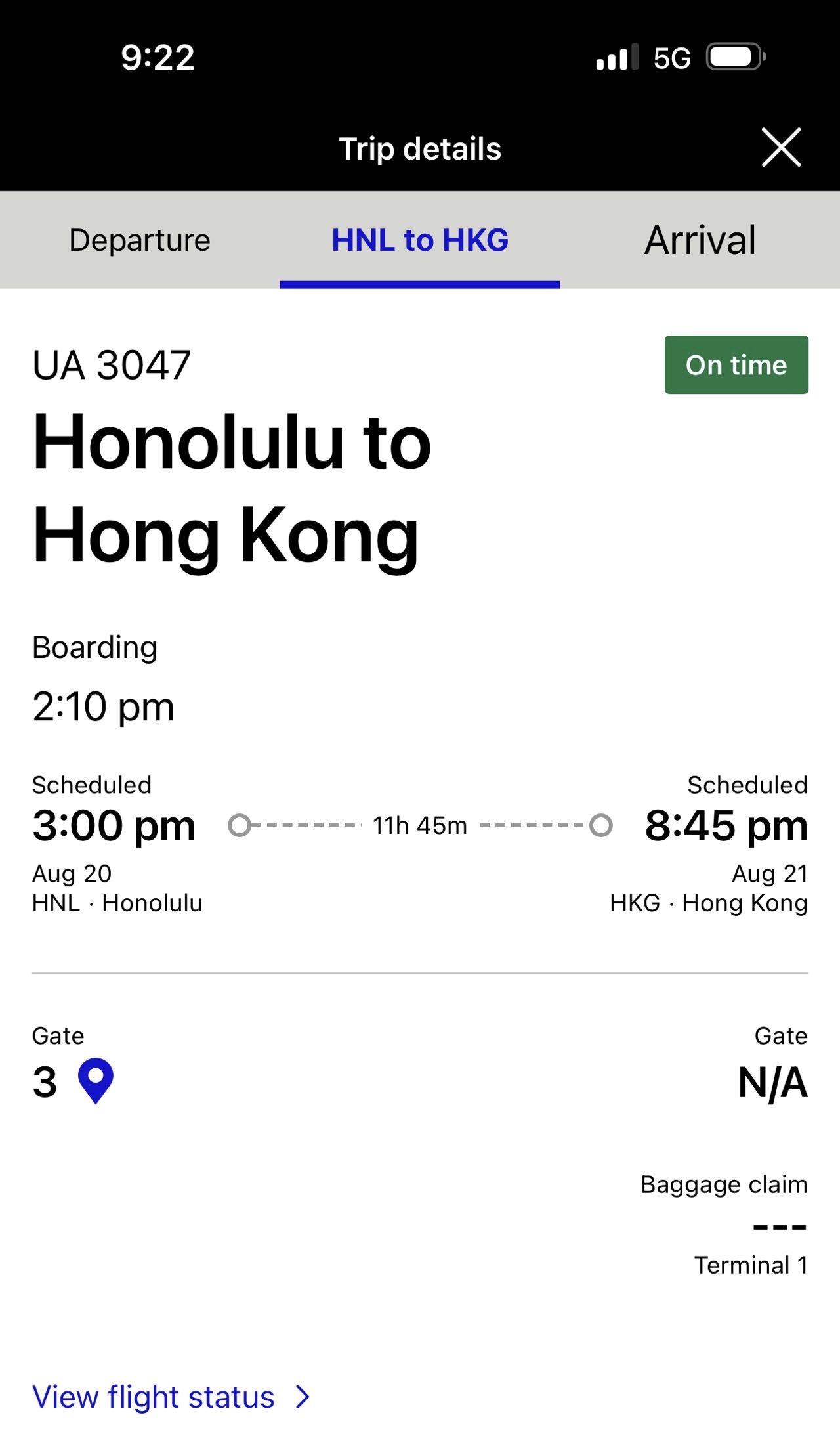Image resolution: width=840 pixels, height=1453 pixels.
Task: Open View flight status link
Action: coord(171,1397)
